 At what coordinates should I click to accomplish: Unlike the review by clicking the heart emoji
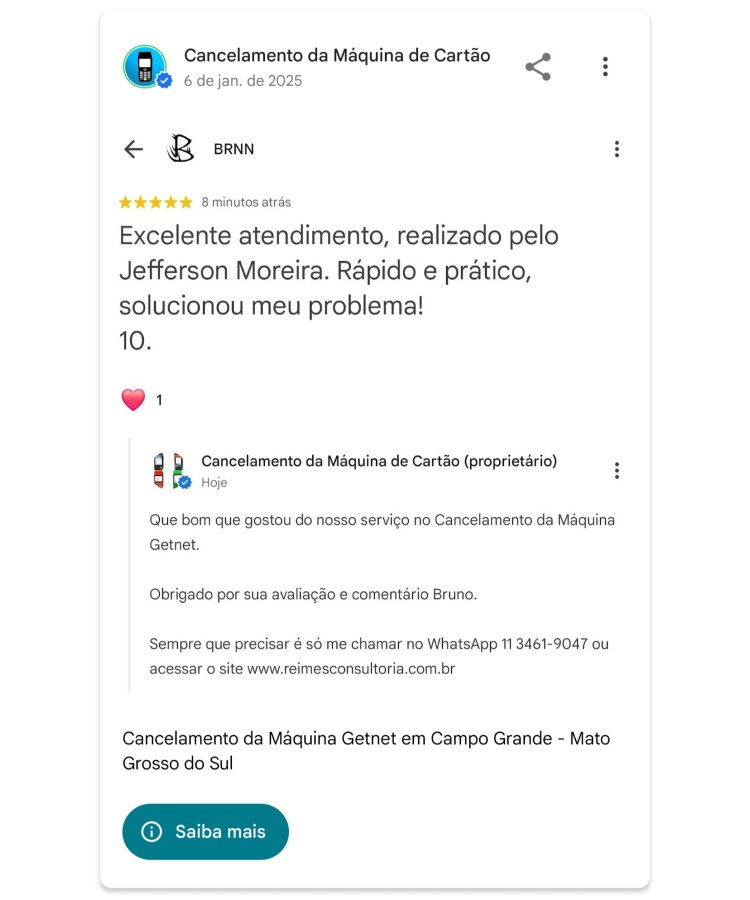point(133,398)
